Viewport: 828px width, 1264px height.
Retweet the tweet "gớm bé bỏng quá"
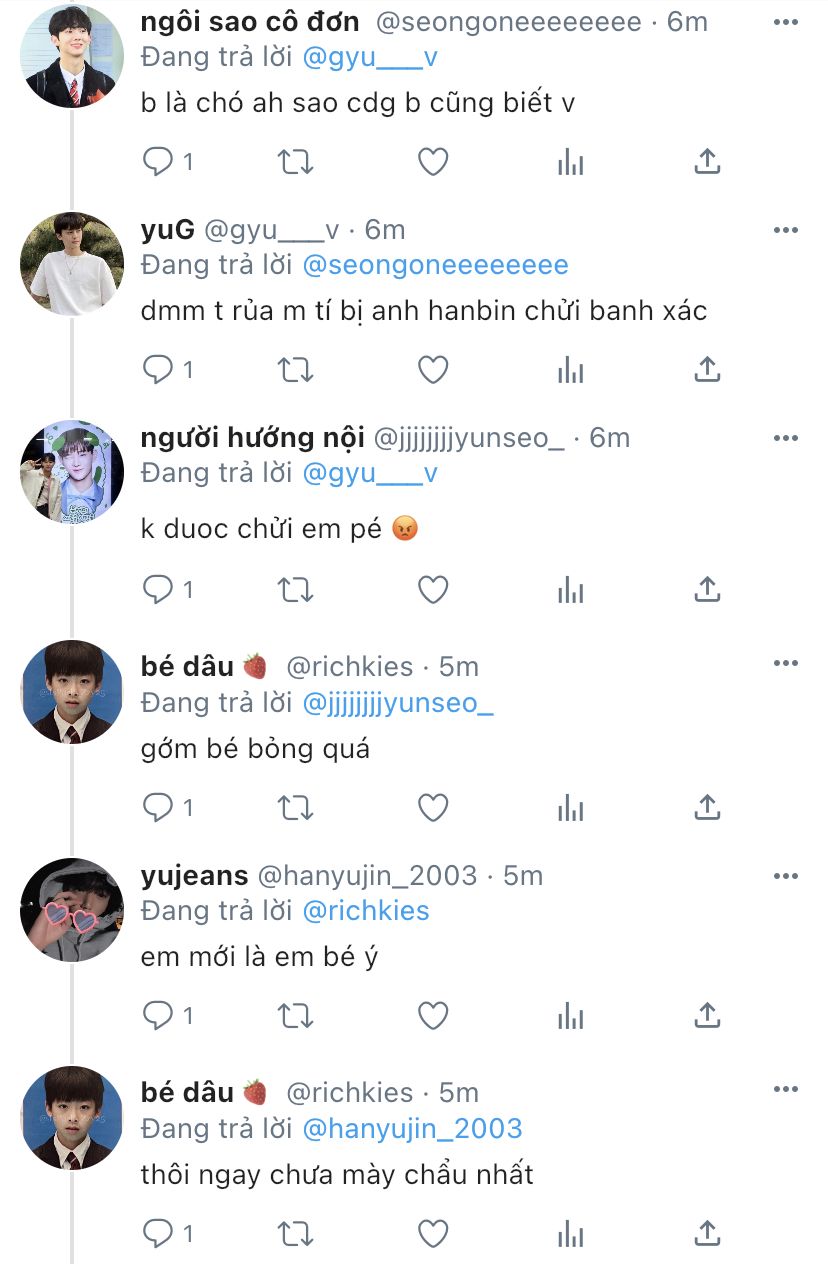click(295, 807)
